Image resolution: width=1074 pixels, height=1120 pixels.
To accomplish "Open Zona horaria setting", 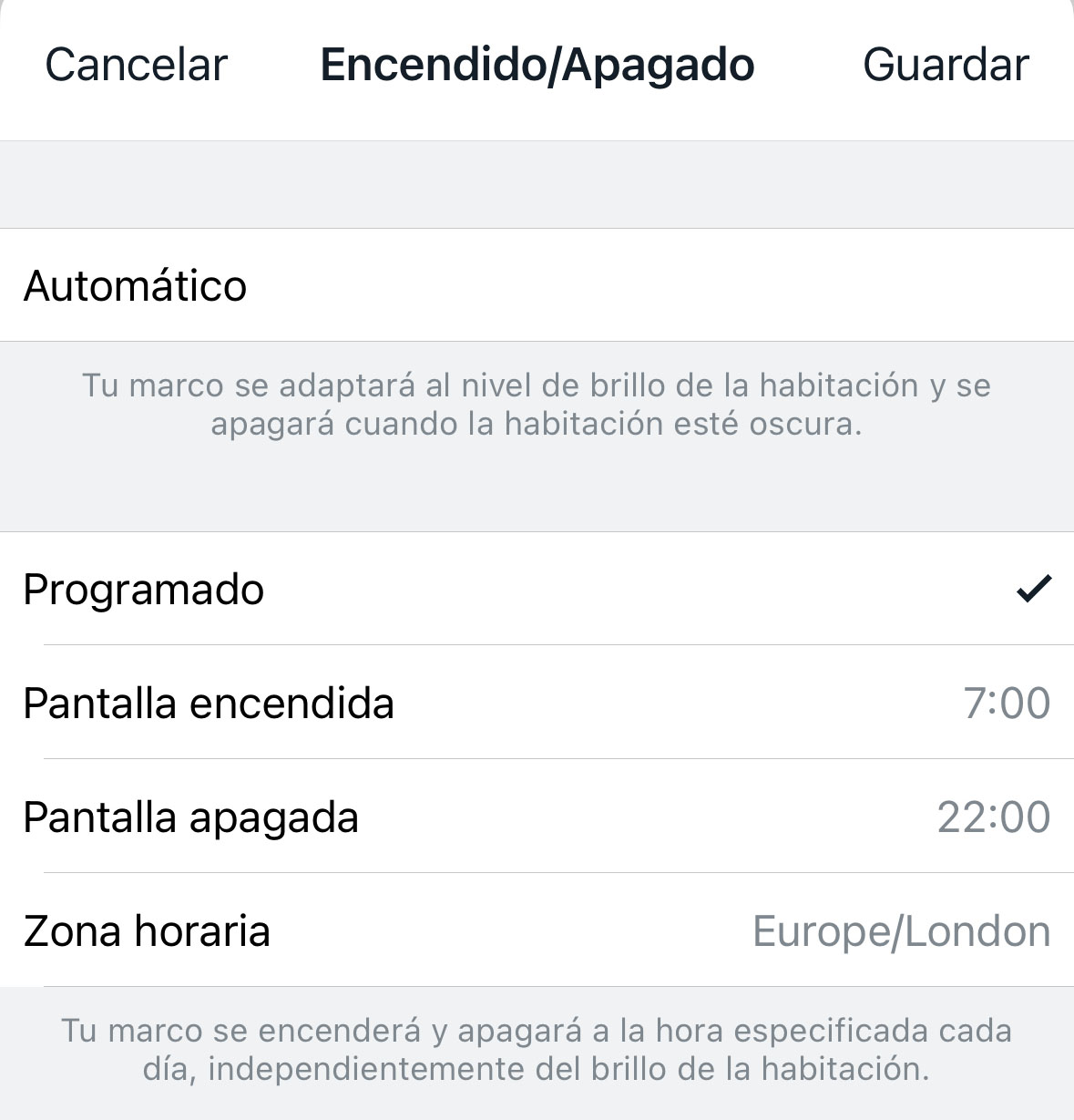I will pos(537,931).
